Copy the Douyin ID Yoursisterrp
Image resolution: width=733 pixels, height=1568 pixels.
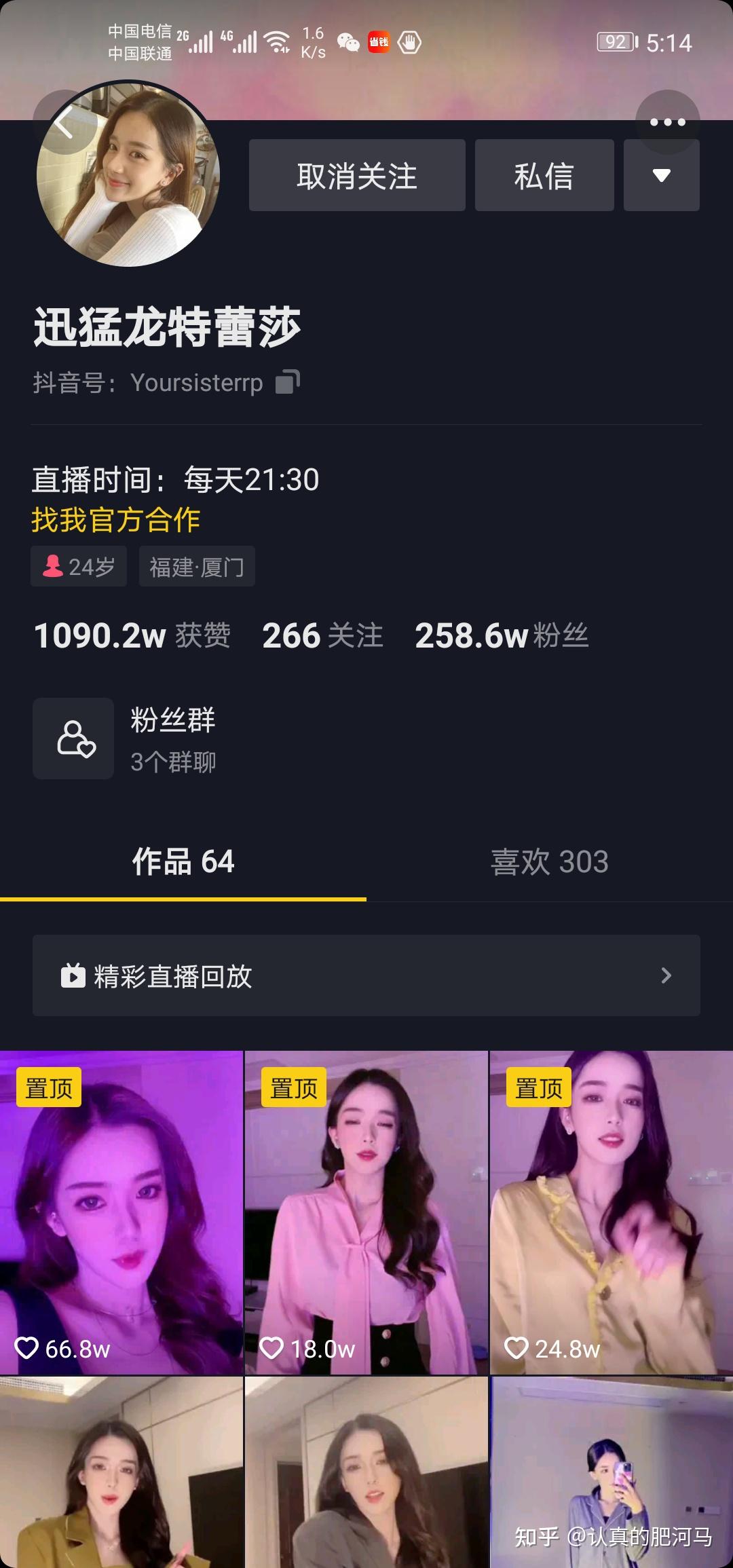tap(288, 383)
